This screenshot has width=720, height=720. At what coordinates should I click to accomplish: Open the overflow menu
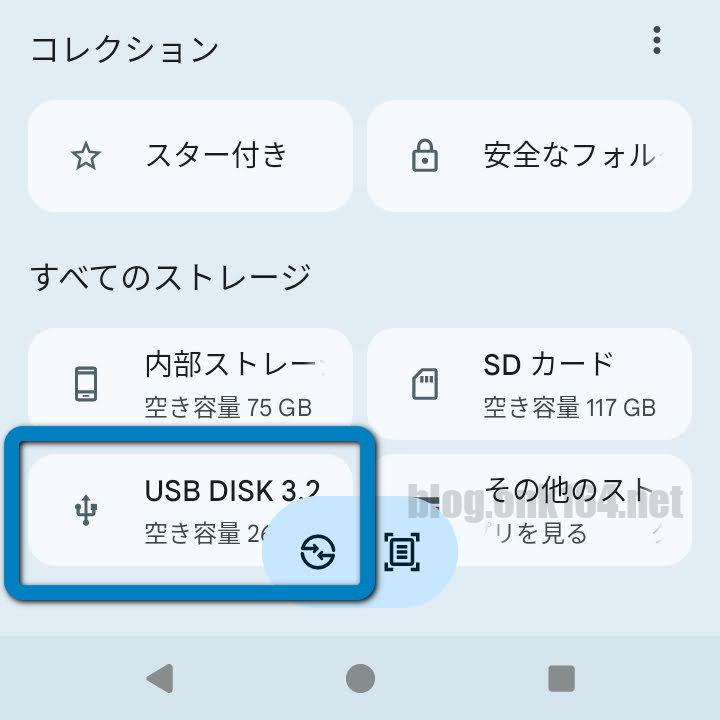click(656, 40)
